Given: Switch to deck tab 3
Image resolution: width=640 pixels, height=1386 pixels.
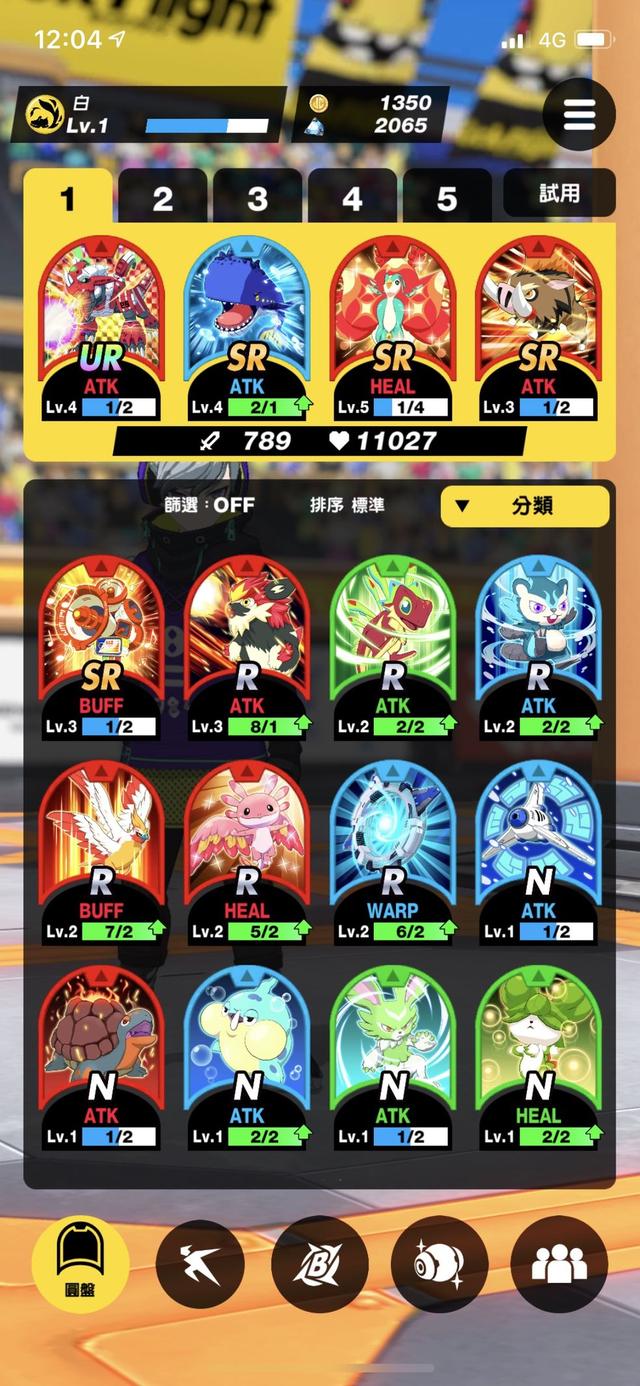Looking at the screenshot, I should [x=257, y=197].
